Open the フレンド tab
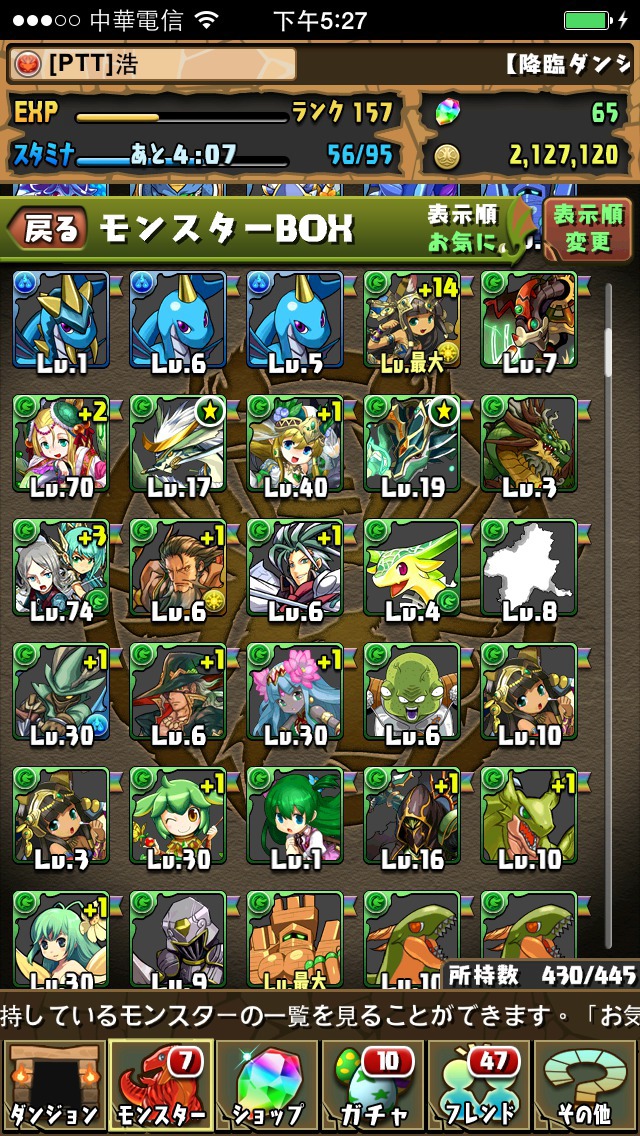The image size is (640, 1136). click(479, 1086)
